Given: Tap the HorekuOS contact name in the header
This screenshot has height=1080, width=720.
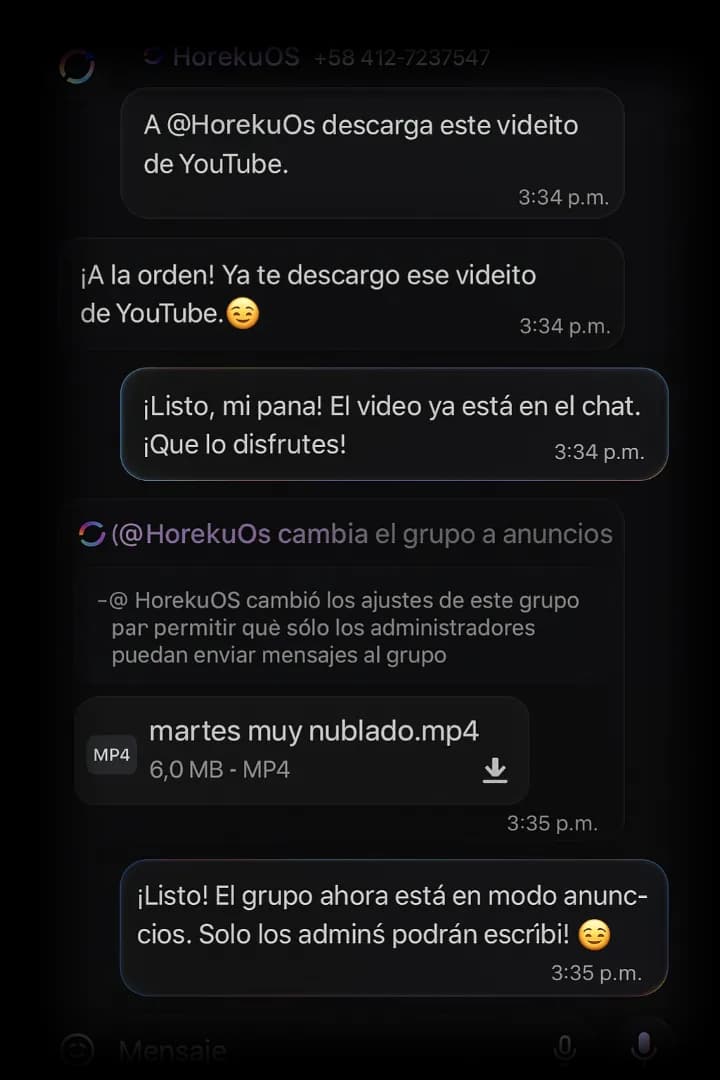Looking at the screenshot, I should click(x=234, y=57).
